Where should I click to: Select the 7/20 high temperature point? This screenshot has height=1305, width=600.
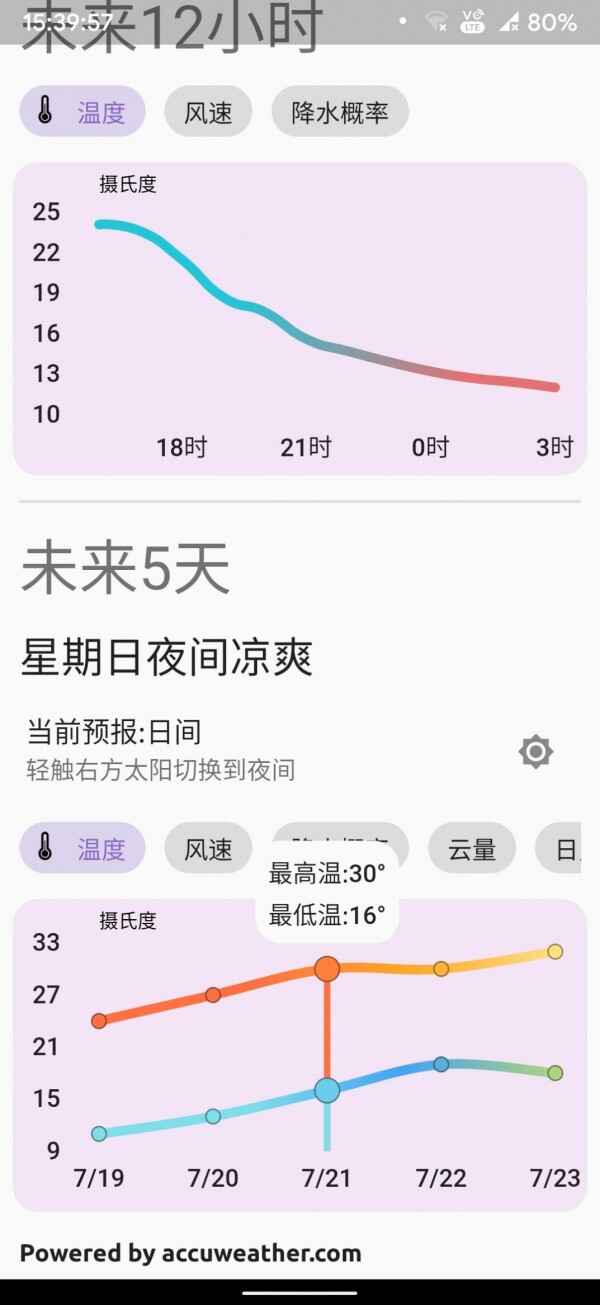click(213, 995)
